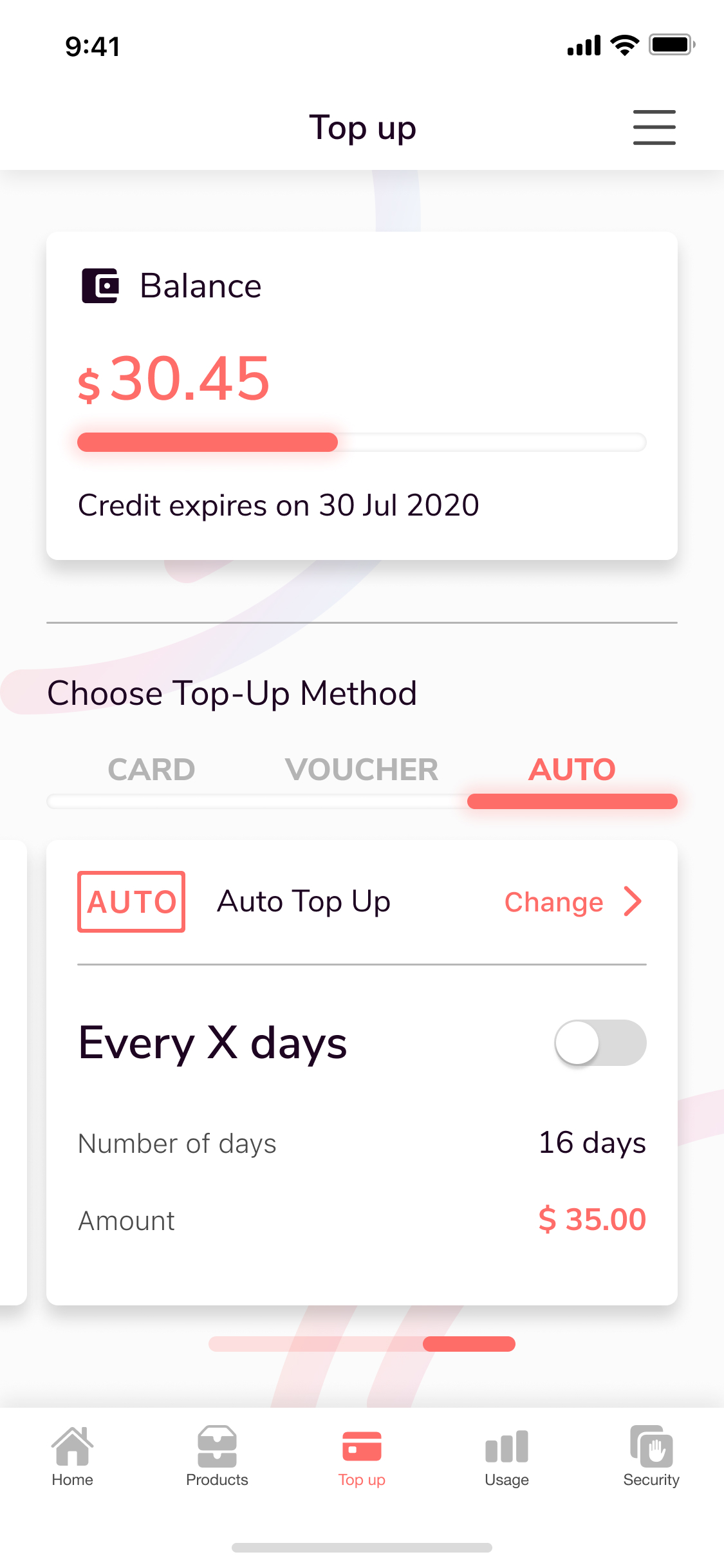Tap the Change link for Auto Top Up

pyautogui.click(x=553, y=902)
